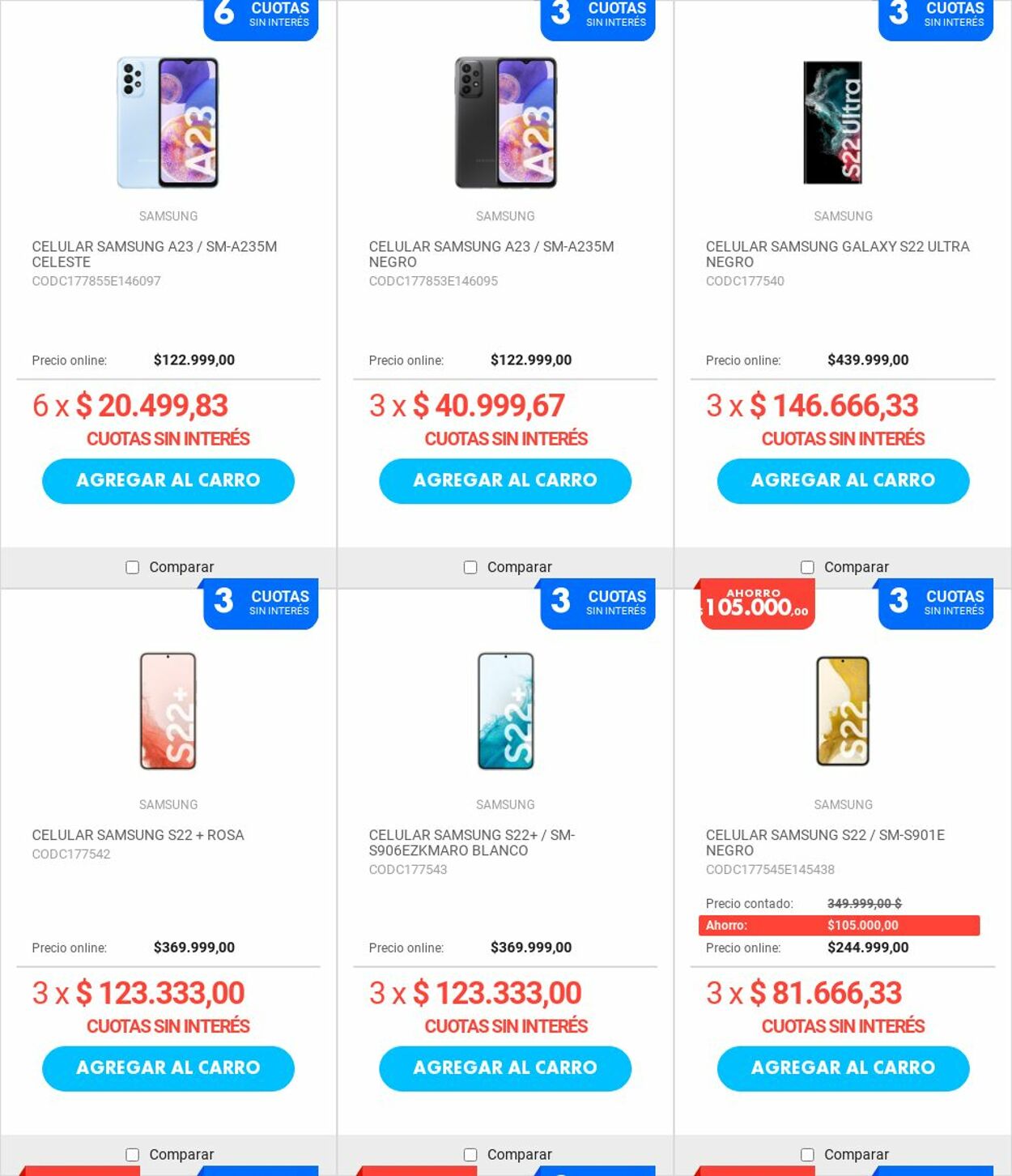
Task: Mark Comparar for Samsung S22+ Blanco
Action: [470, 1155]
